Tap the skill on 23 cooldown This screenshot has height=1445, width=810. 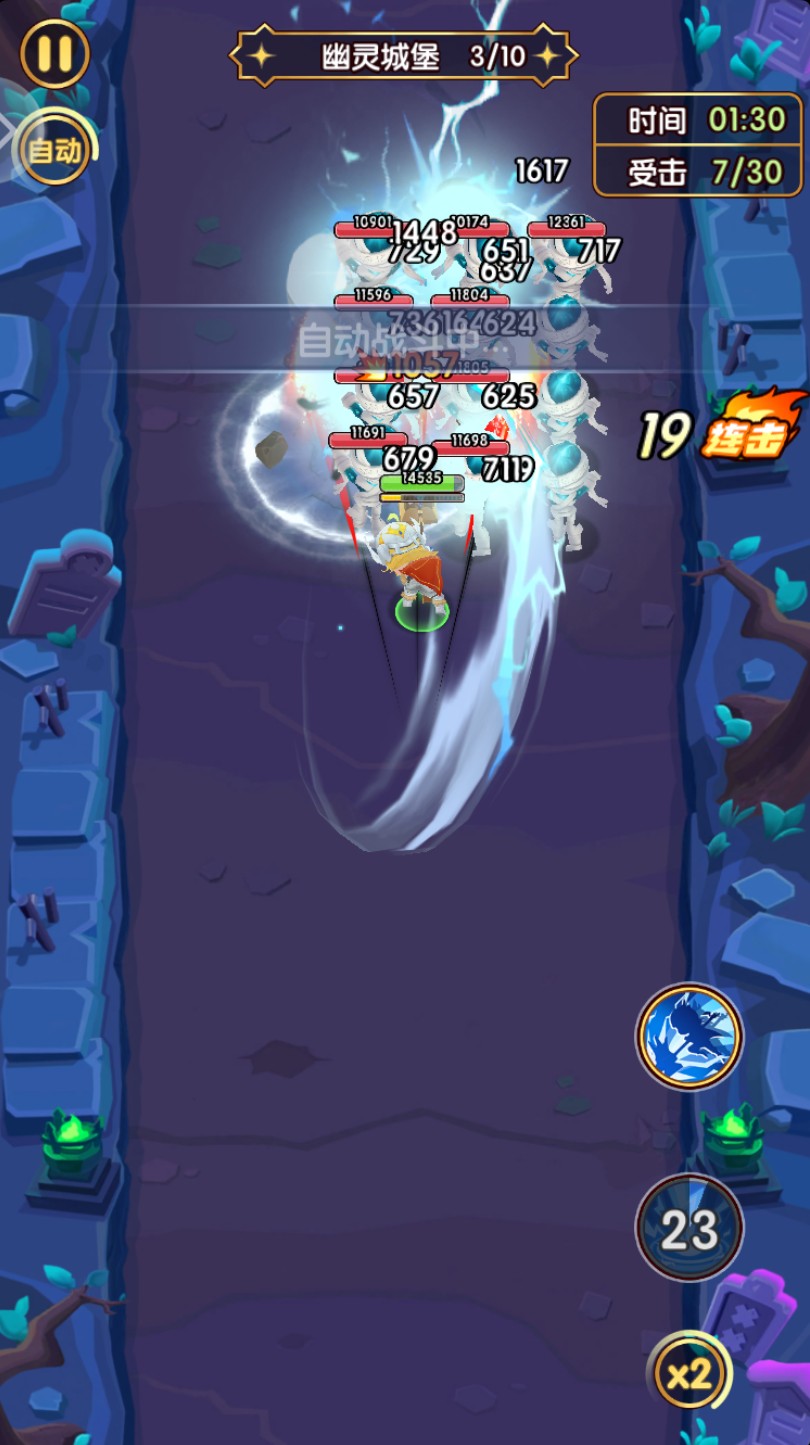(x=689, y=1227)
